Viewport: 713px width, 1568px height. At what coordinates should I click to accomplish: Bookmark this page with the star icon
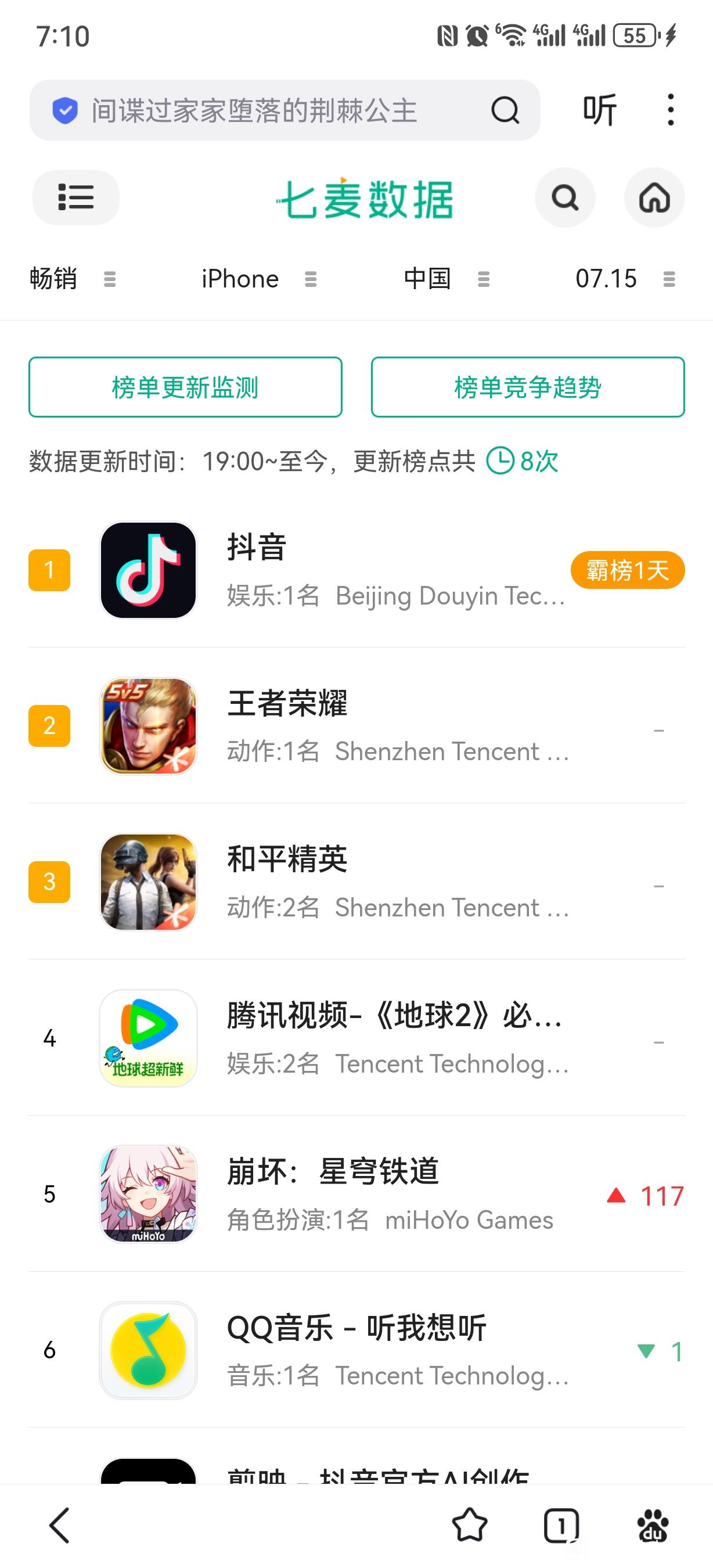click(470, 1526)
